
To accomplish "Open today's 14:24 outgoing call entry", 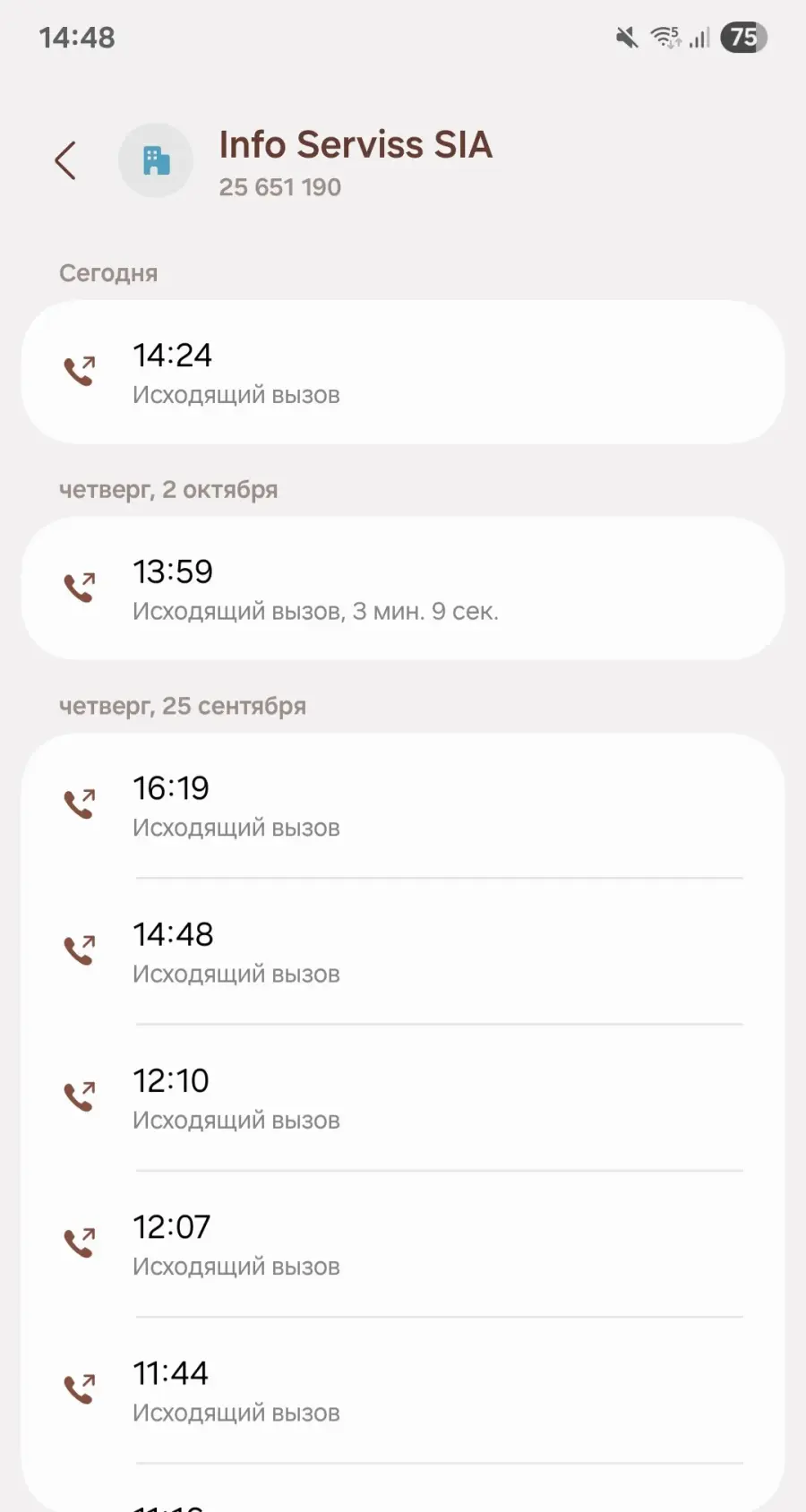I will coord(403,373).
